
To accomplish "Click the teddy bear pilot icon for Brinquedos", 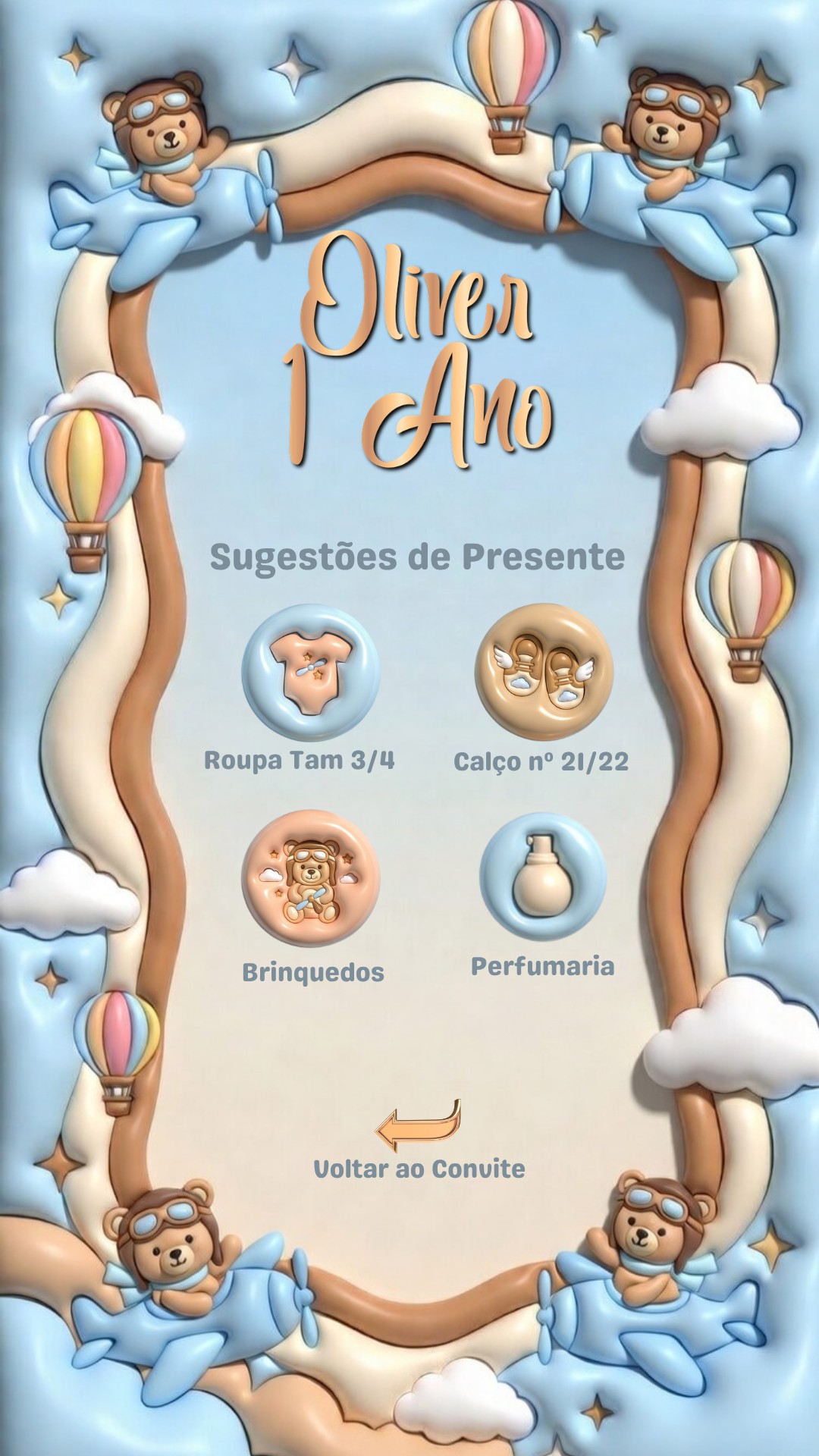I will (x=313, y=880).
